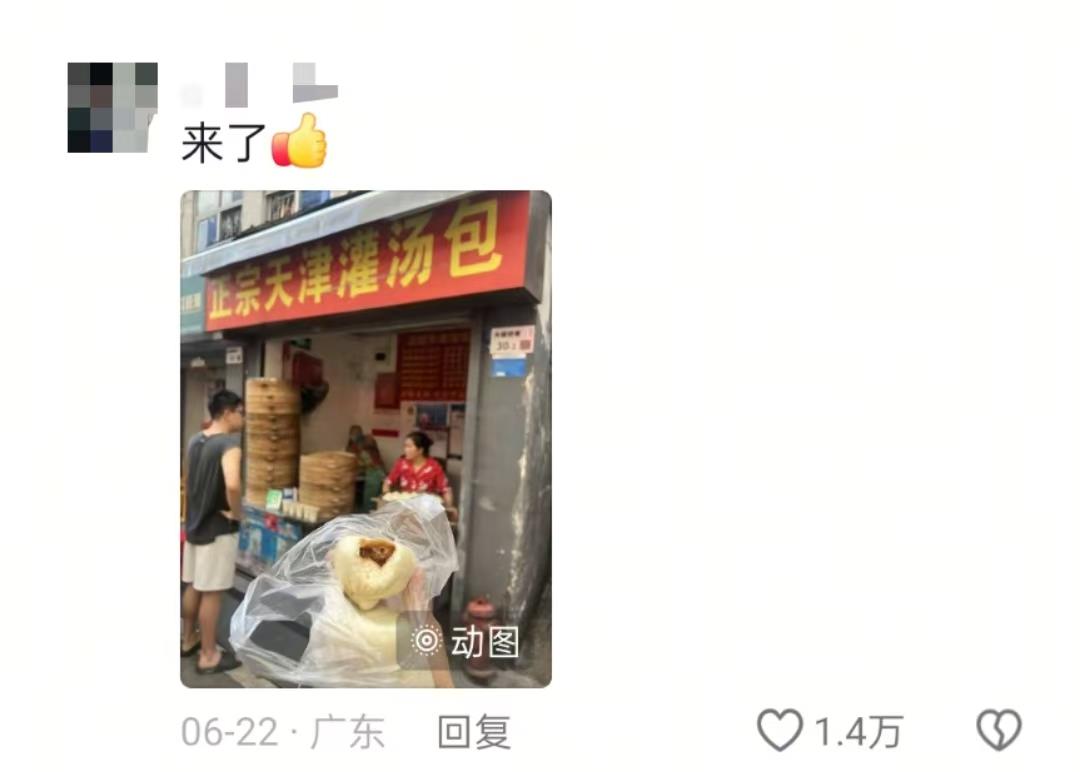Open the commenter's blurred username
This screenshot has width=1080, height=772.
[260, 85]
